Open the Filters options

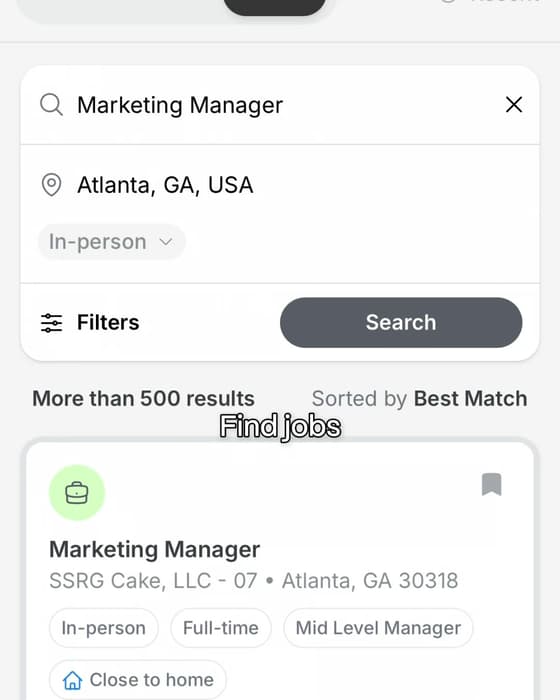pyautogui.click(x=90, y=322)
